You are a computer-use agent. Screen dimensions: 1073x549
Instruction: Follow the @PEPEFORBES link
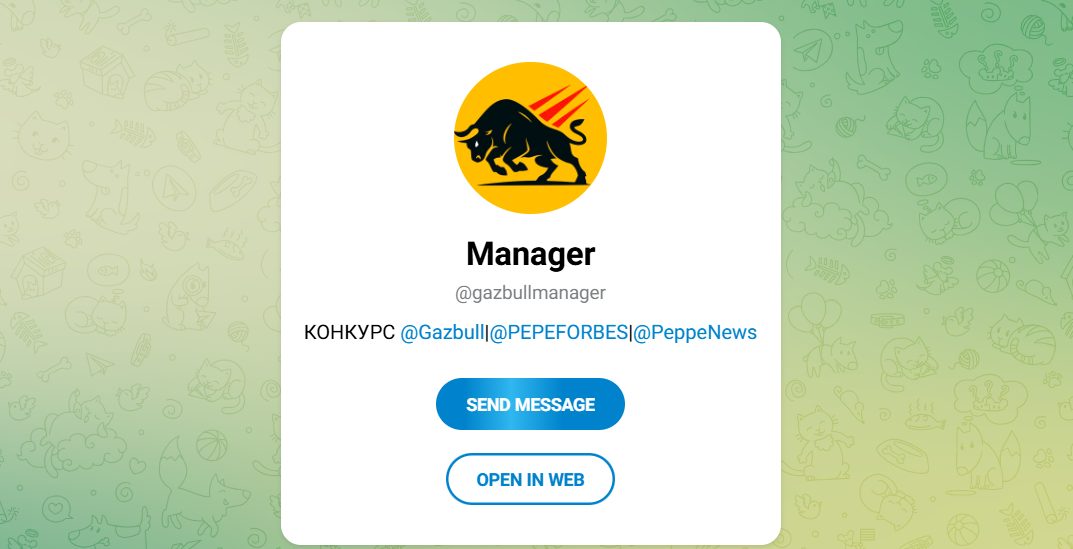click(559, 333)
